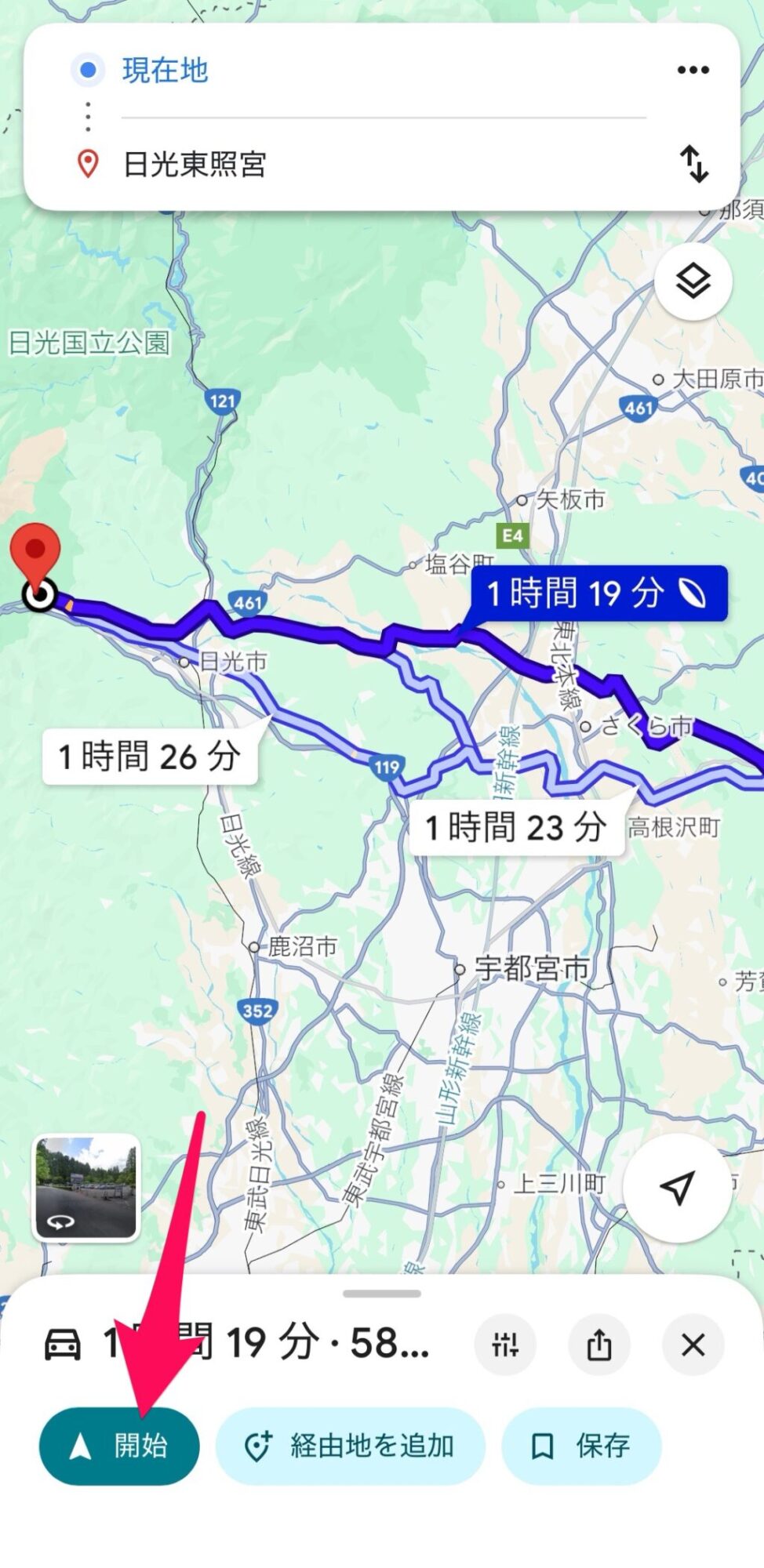The height and width of the screenshot is (1568, 764).
Task: Recenter map on current location
Action: [677, 1188]
